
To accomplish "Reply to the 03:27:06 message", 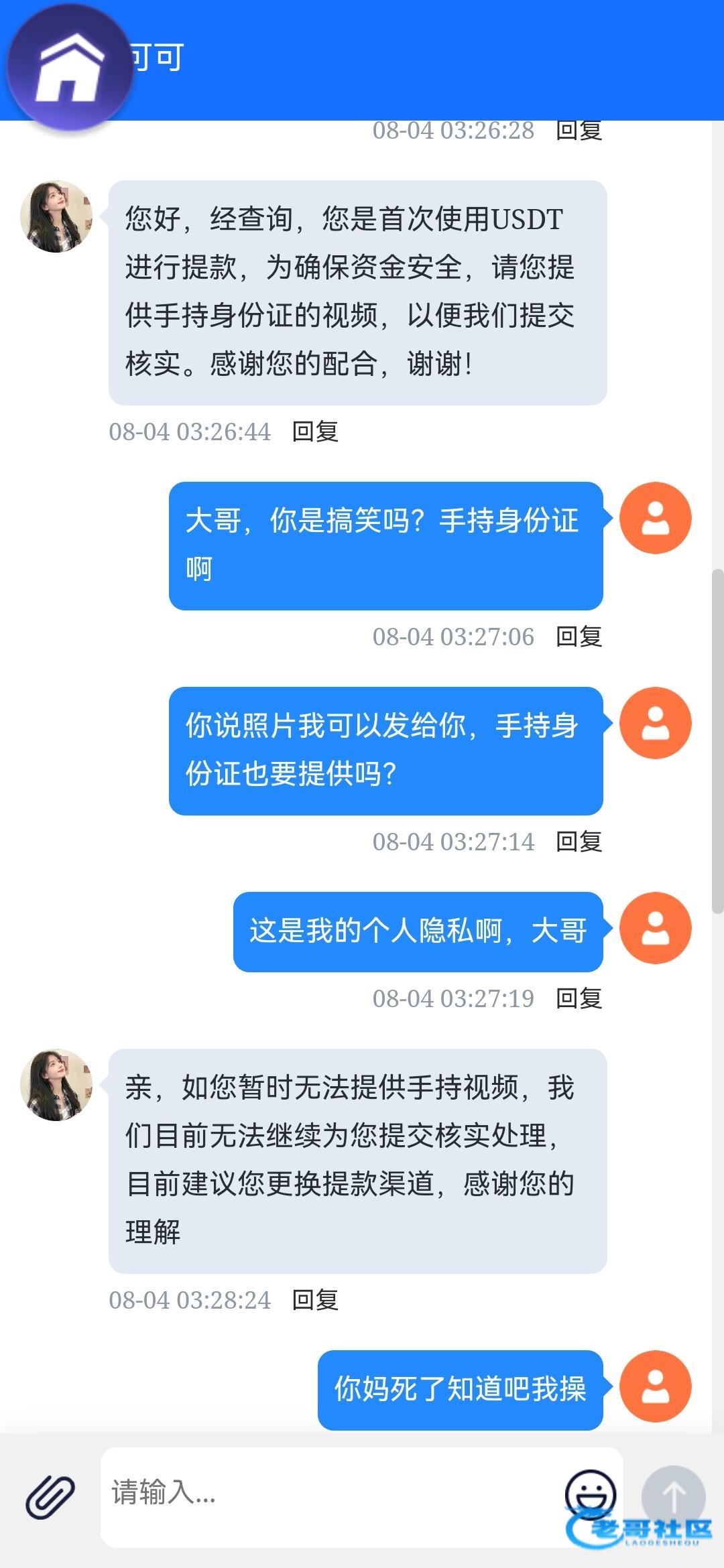I will pos(579,637).
